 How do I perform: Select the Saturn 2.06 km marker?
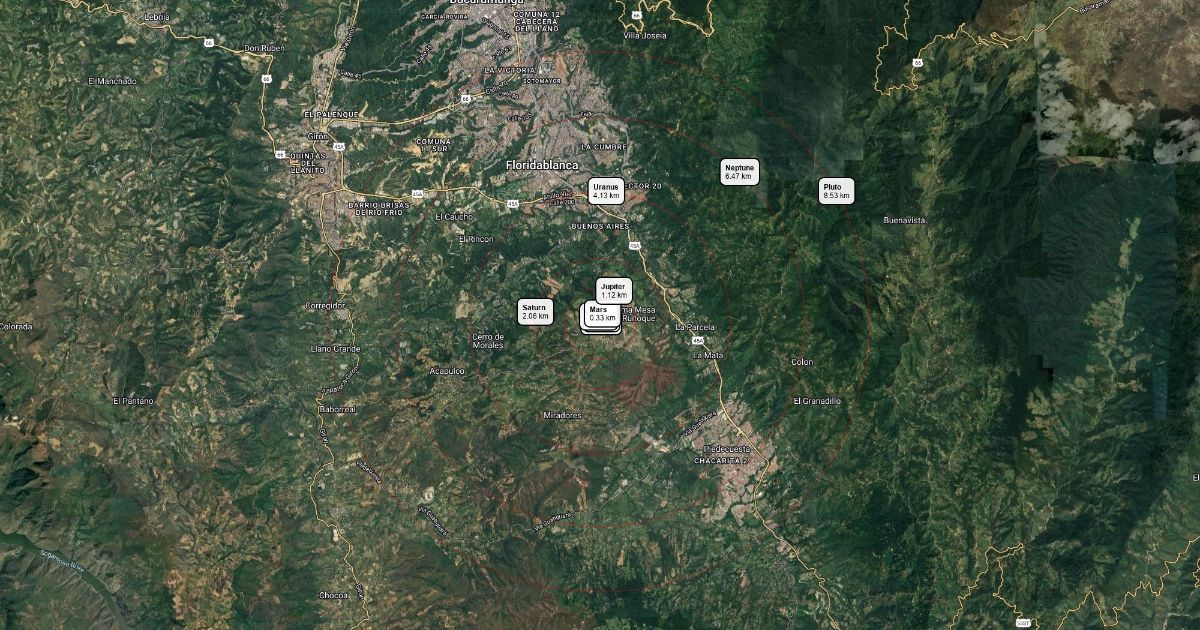535,311
